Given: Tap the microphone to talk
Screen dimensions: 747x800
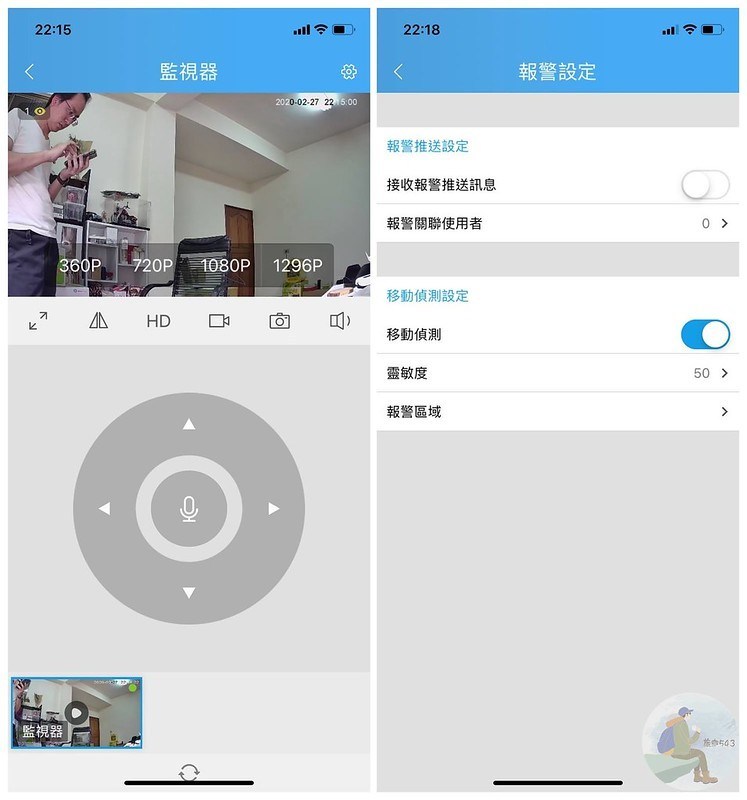Looking at the screenshot, I should (189, 509).
